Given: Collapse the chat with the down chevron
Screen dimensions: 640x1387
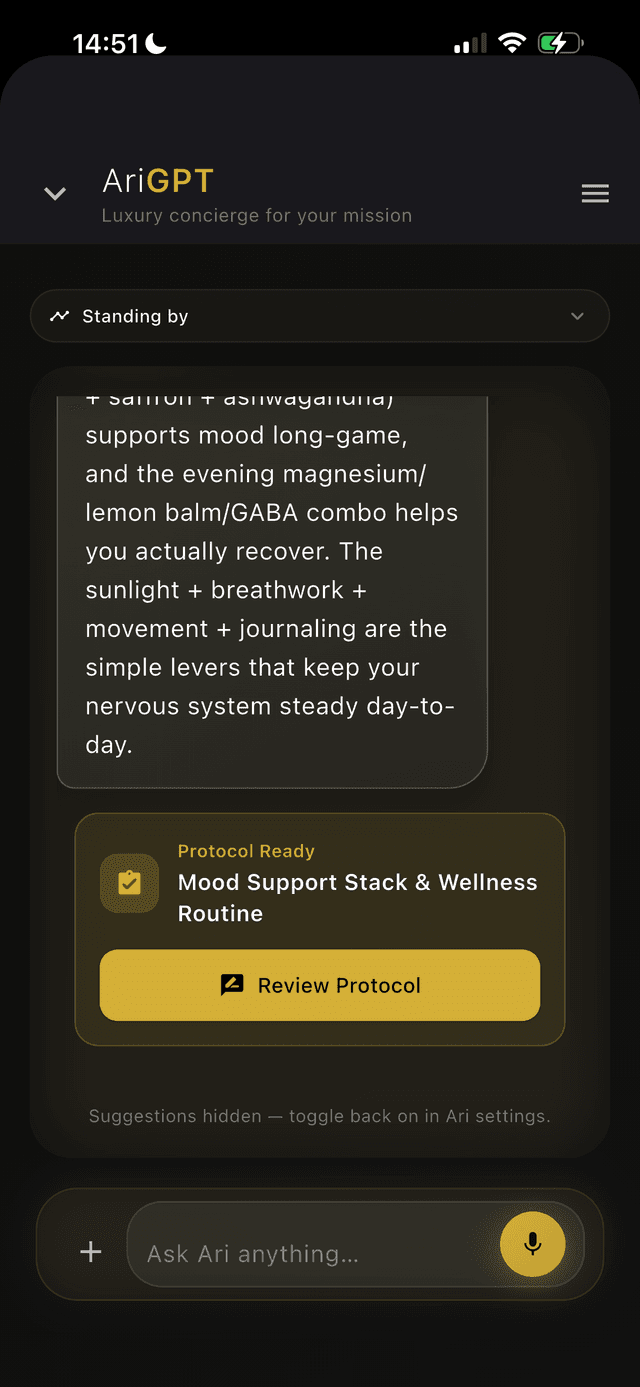Looking at the screenshot, I should (55, 194).
